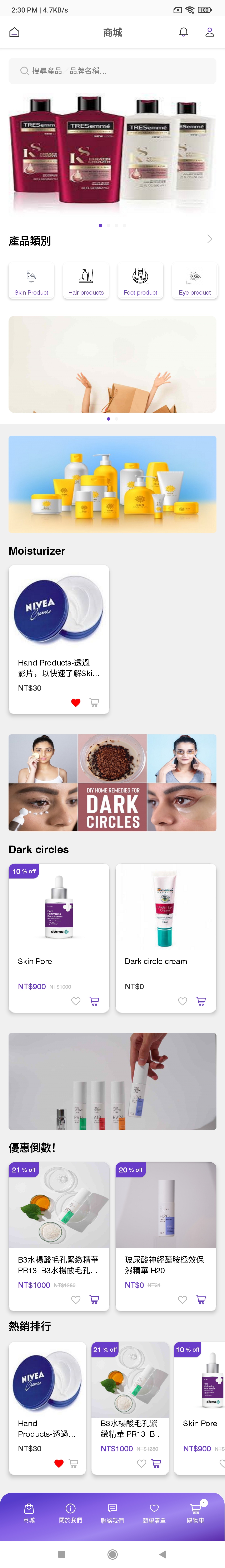Unlike the Hand Products item under Moisturizer

75,702
